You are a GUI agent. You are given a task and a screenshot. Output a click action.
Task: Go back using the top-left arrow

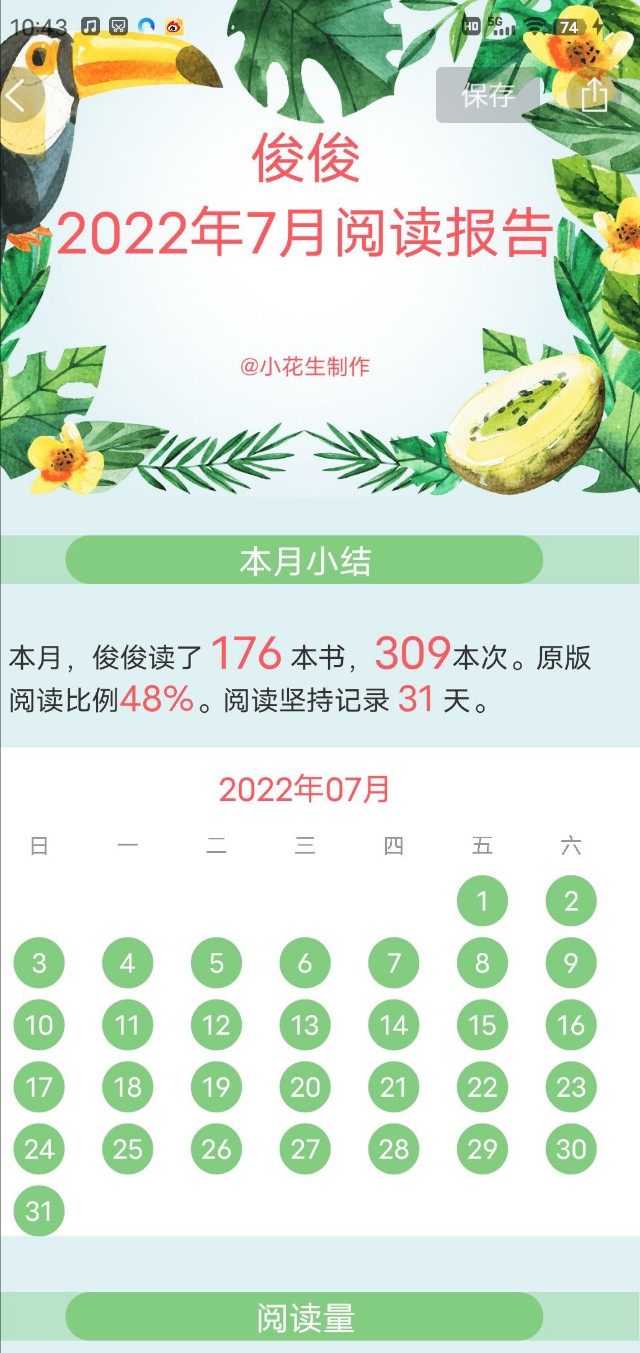point(17,96)
